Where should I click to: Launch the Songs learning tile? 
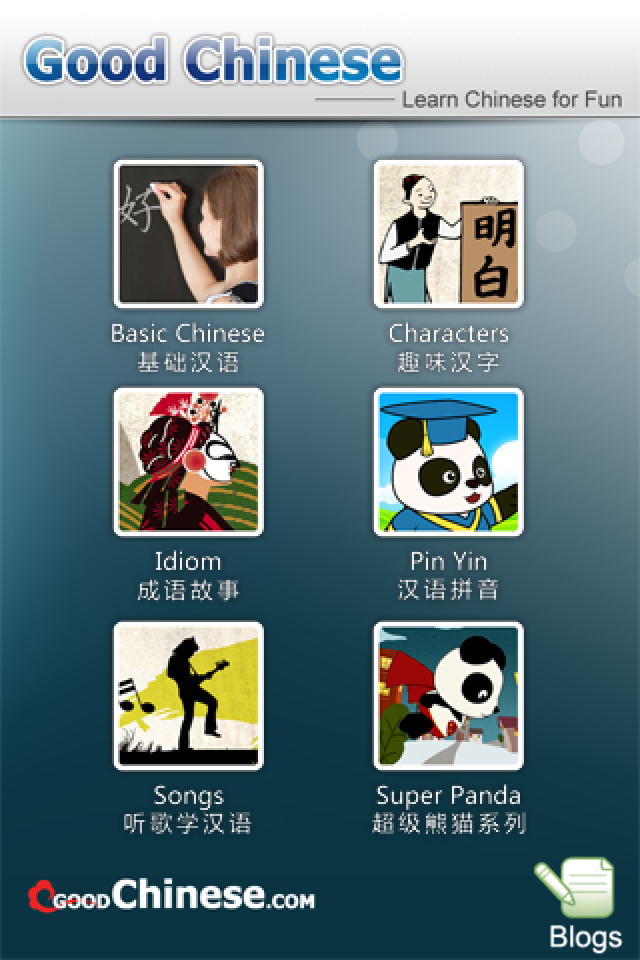coord(188,696)
